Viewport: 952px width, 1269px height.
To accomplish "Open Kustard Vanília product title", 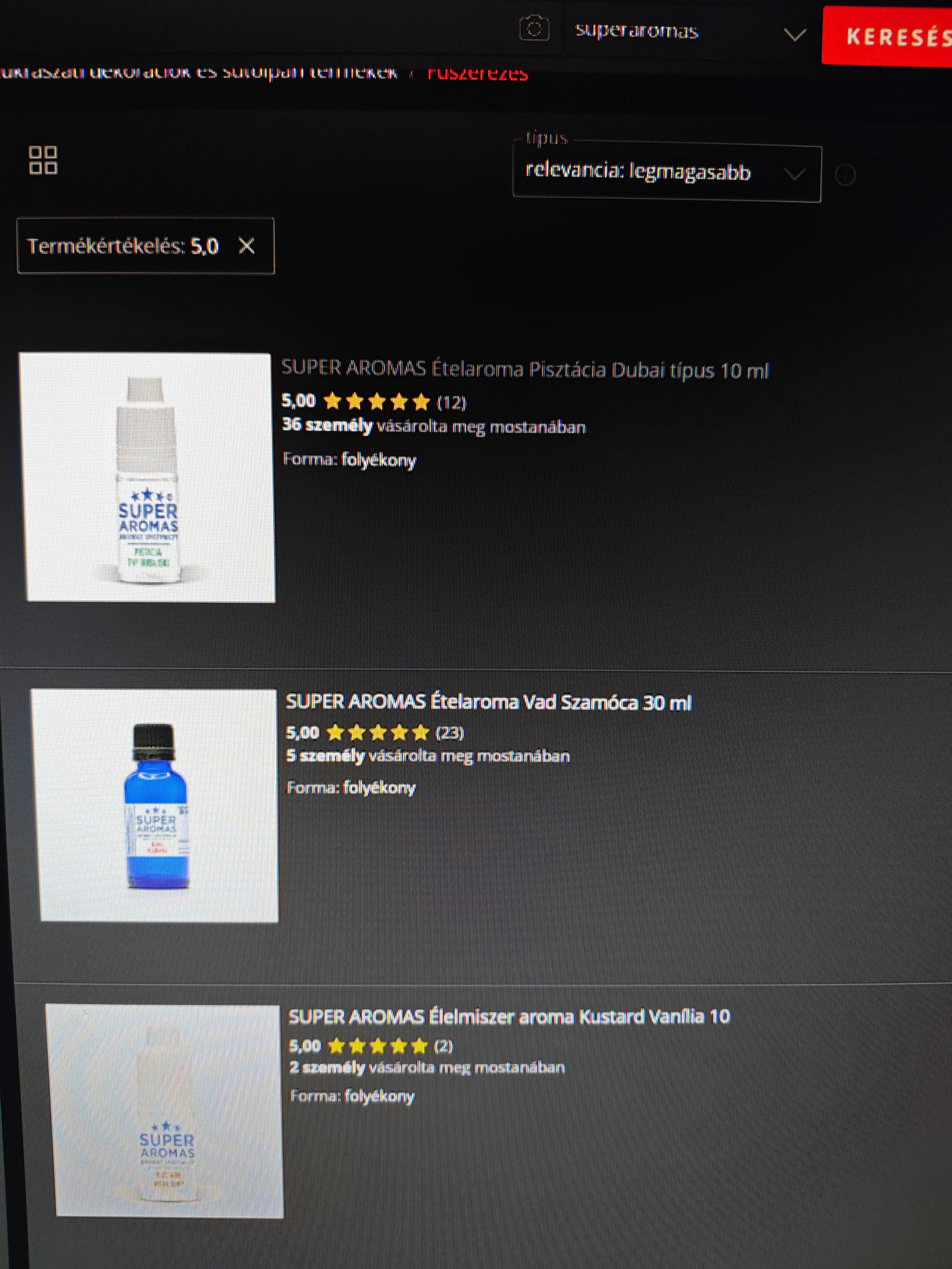I will 509,1017.
